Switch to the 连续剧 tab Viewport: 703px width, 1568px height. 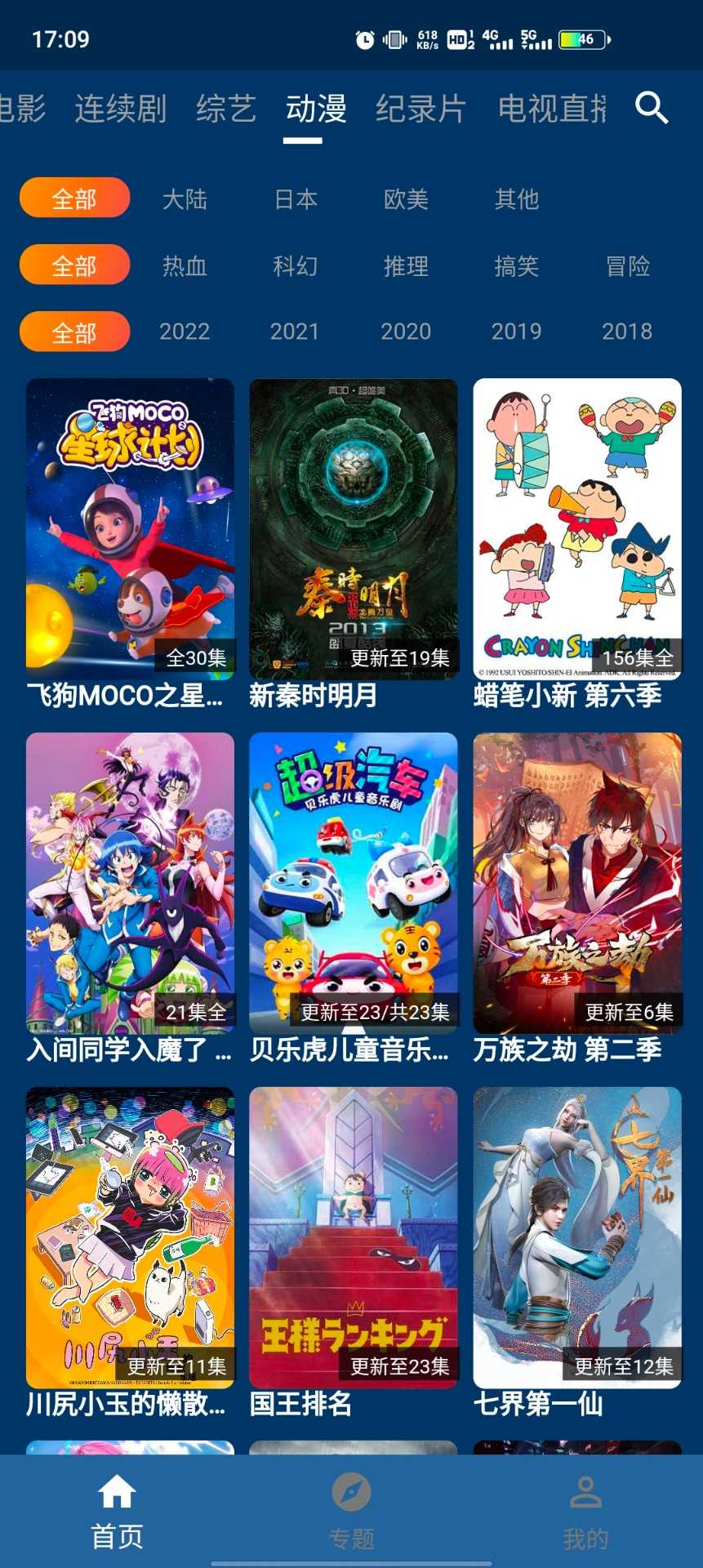point(121,109)
